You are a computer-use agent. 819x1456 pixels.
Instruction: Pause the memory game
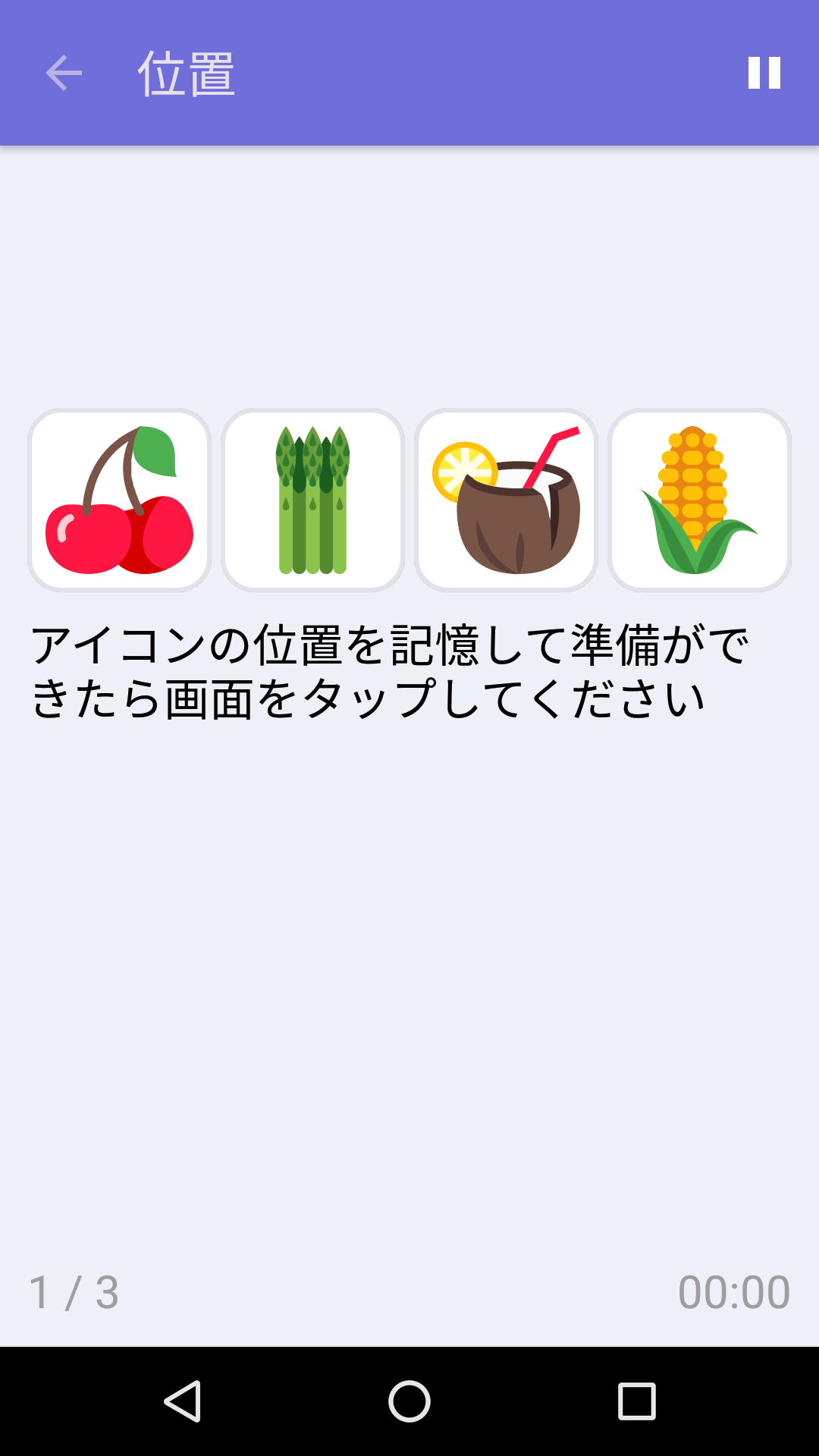click(764, 73)
